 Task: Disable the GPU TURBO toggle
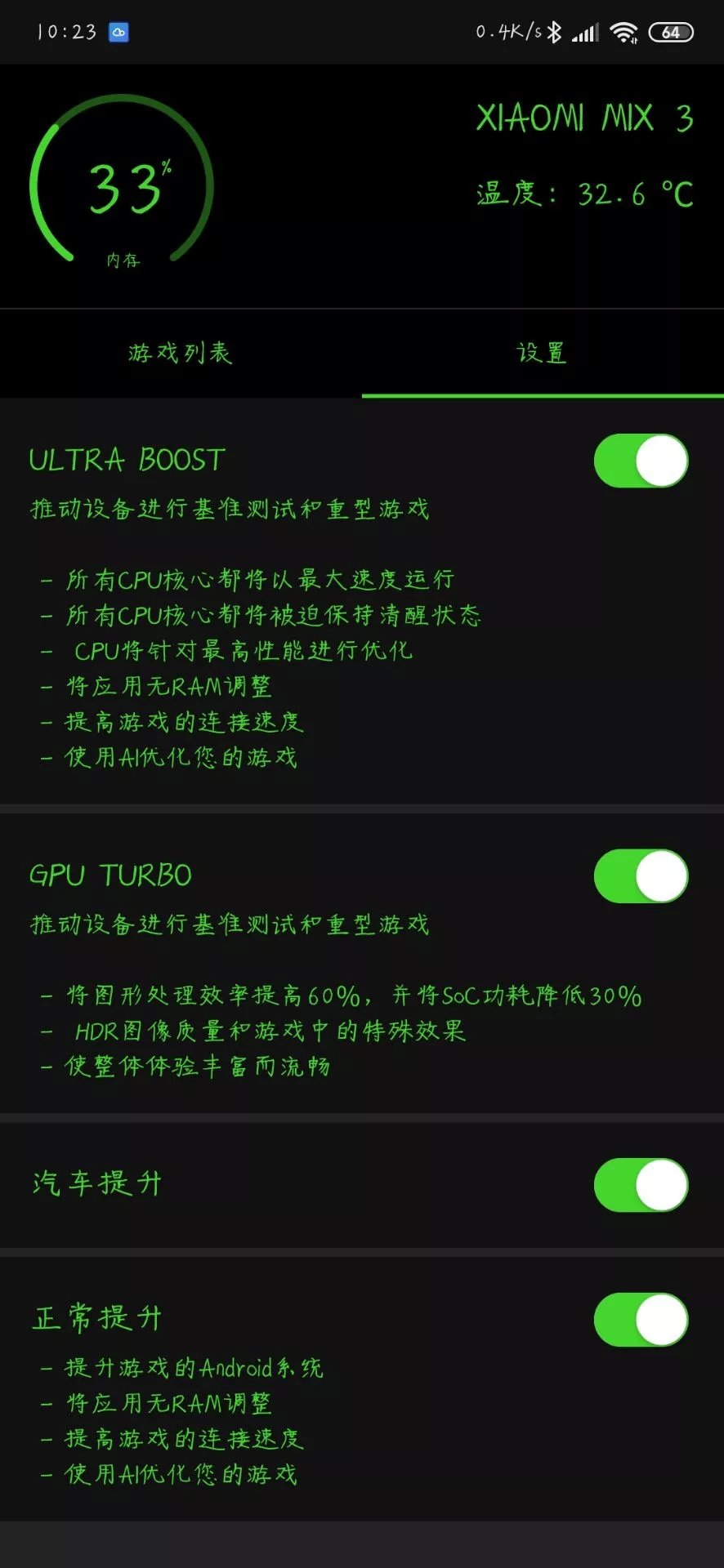pos(641,876)
